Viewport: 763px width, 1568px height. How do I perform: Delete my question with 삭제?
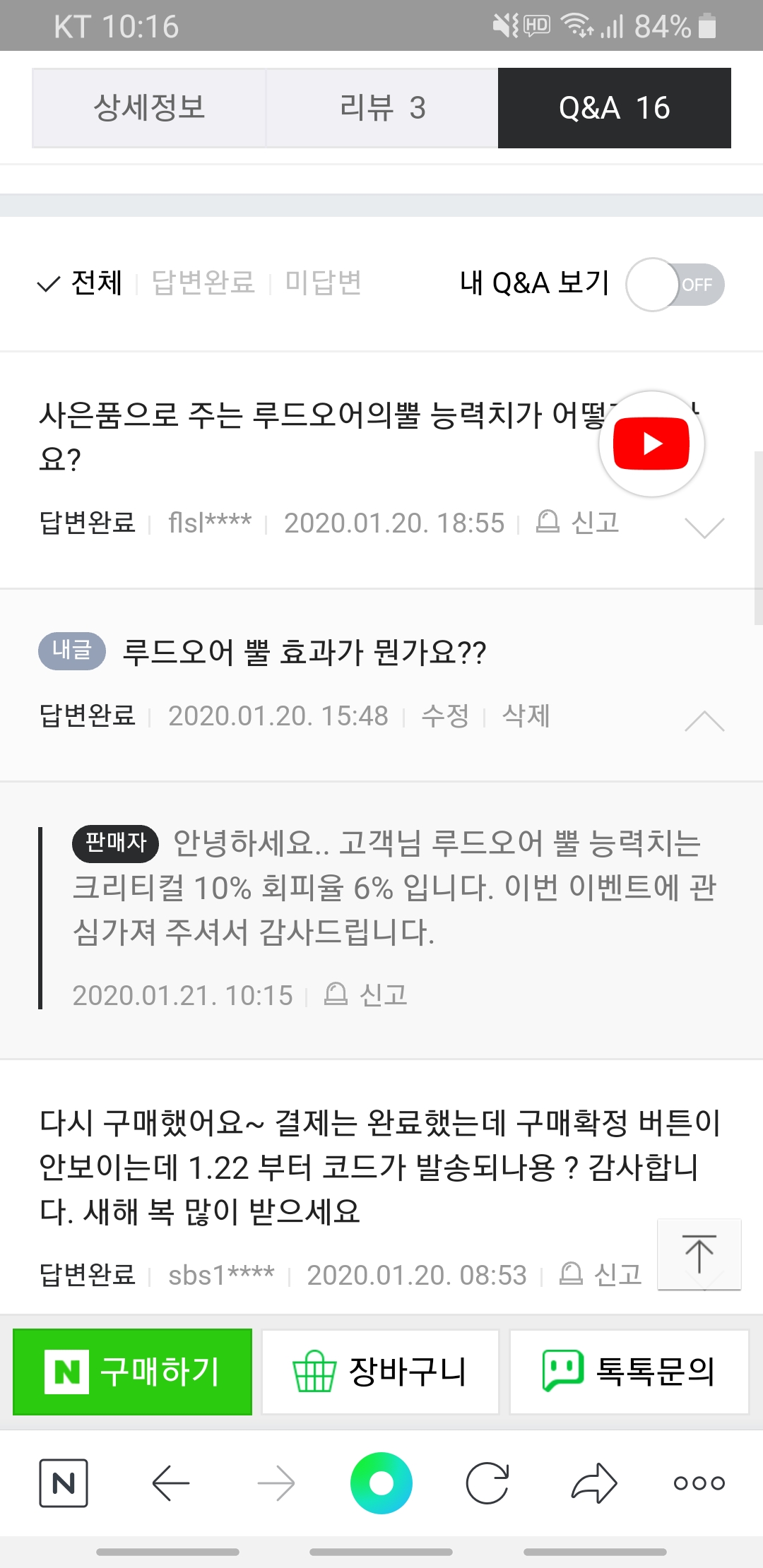coord(526,715)
